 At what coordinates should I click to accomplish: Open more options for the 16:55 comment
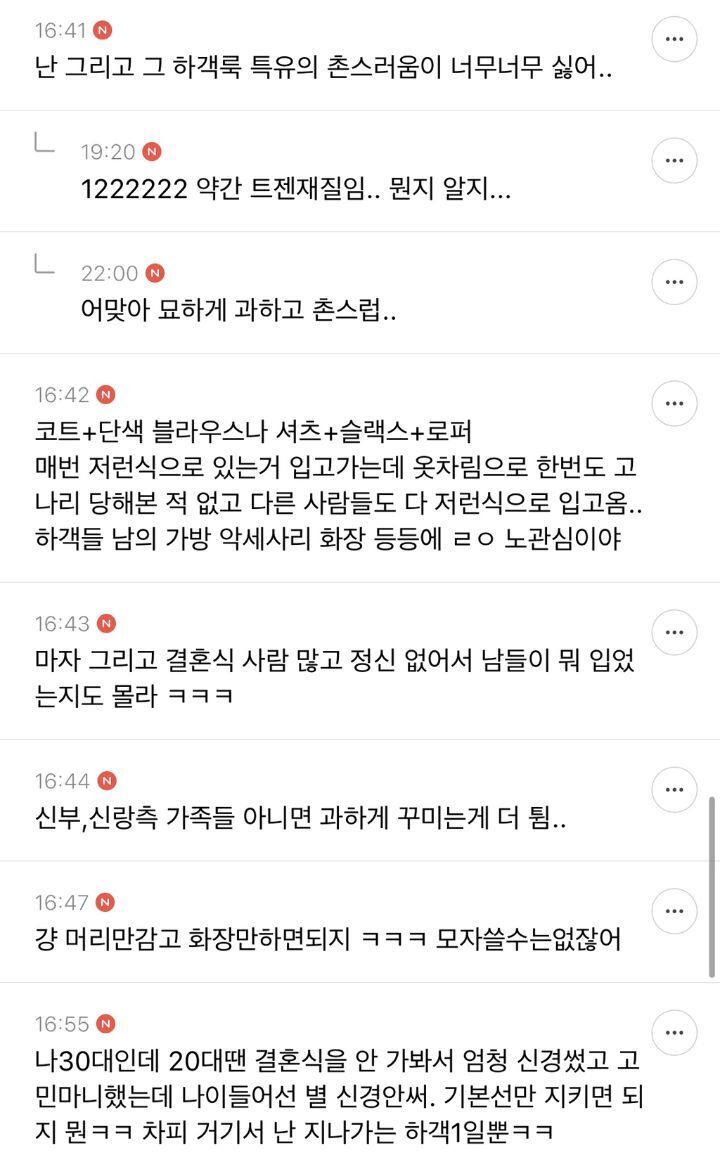click(674, 1032)
